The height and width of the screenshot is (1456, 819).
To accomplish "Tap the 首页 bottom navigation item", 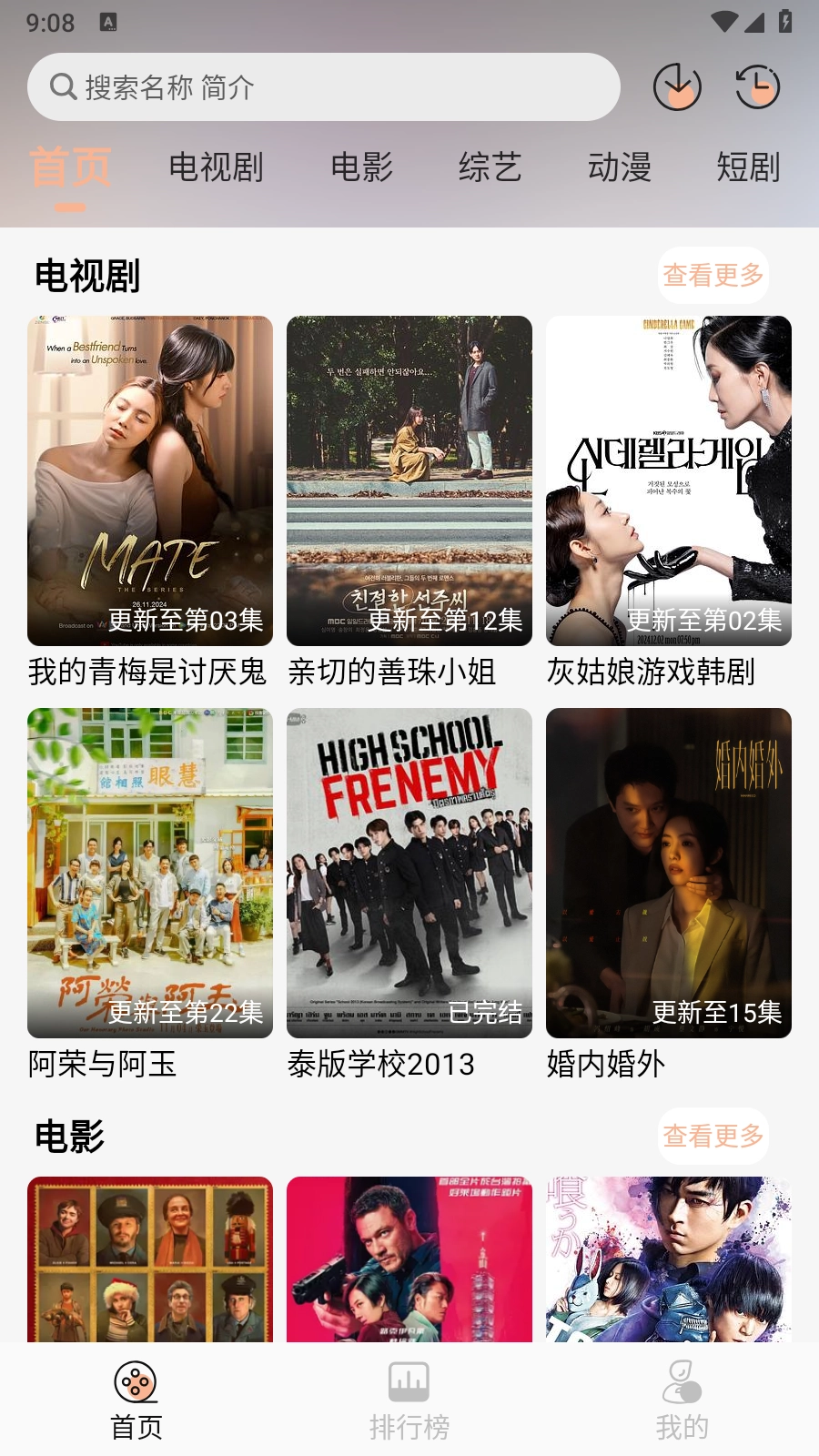I will 136,1401.
